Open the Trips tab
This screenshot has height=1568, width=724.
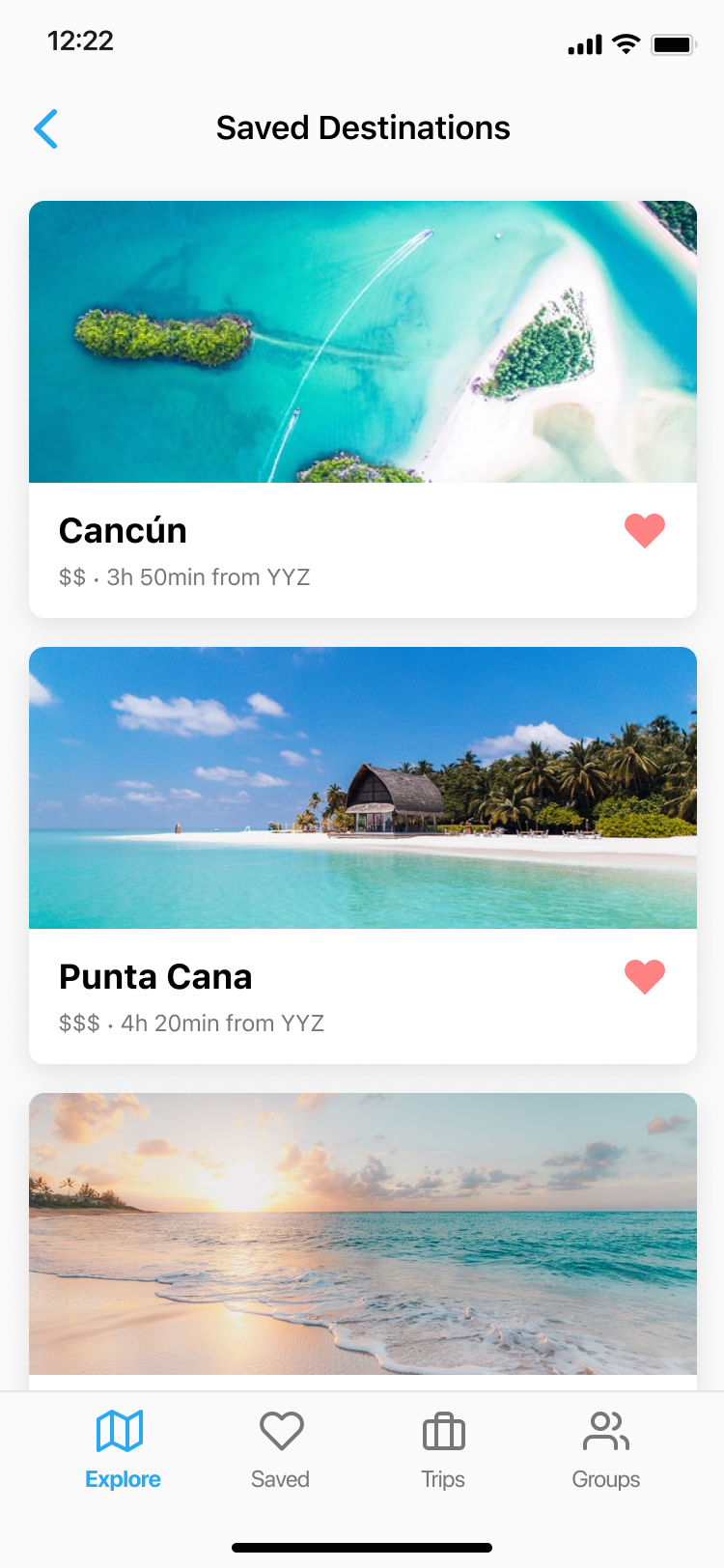coord(443,1450)
